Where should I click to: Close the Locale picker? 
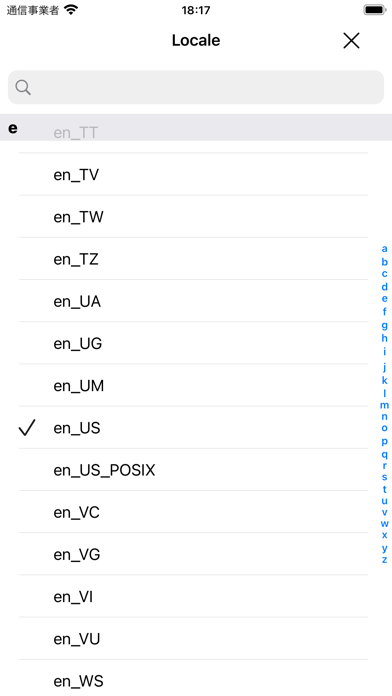[351, 41]
